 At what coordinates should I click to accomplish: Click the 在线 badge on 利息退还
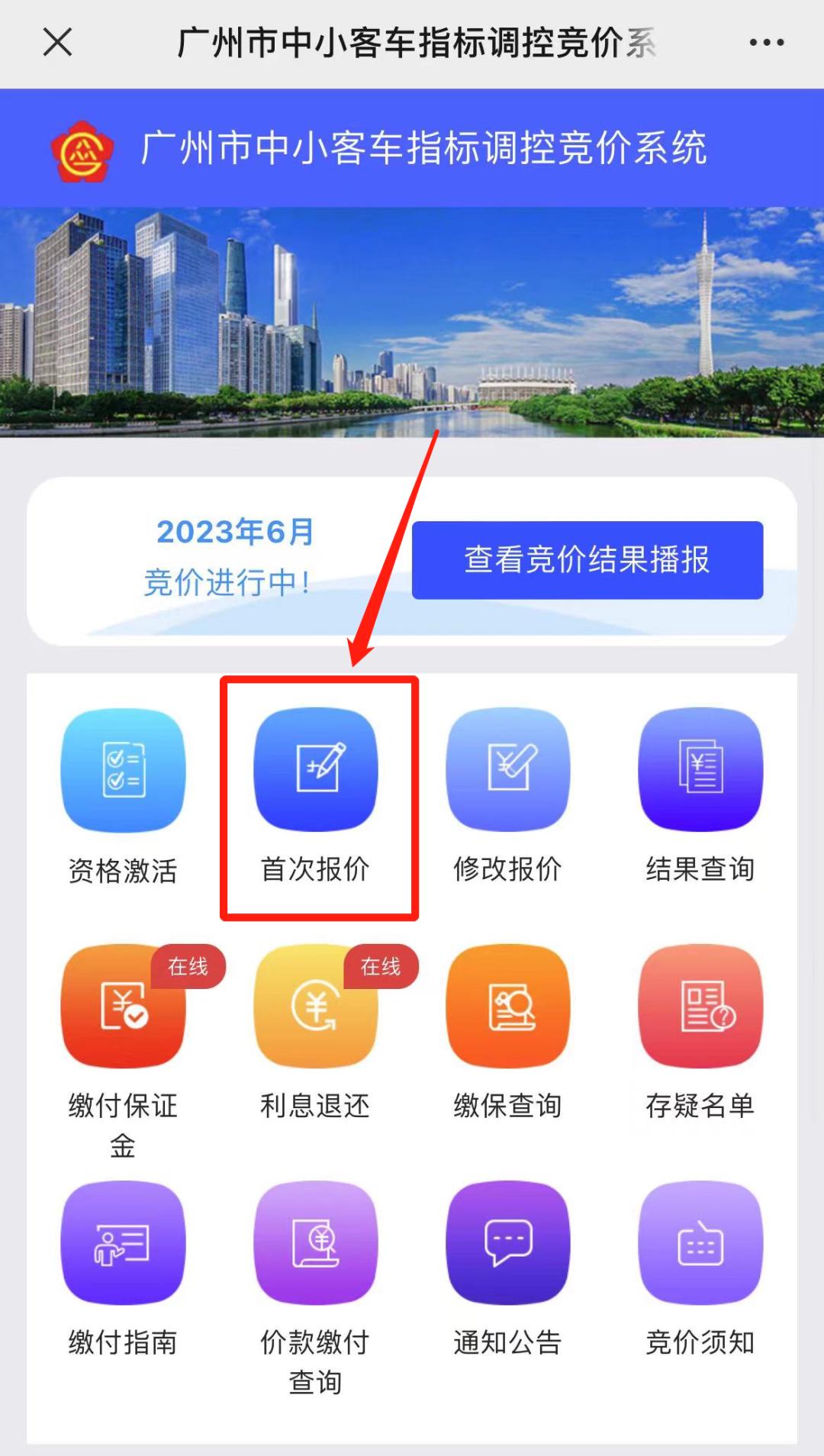click(x=380, y=965)
